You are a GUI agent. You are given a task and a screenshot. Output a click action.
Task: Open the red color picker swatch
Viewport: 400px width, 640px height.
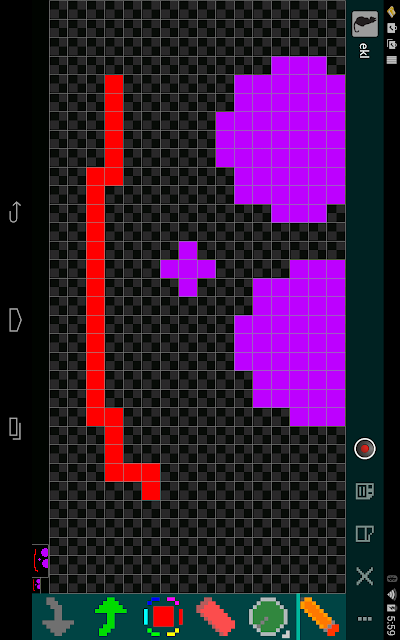click(163, 616)
